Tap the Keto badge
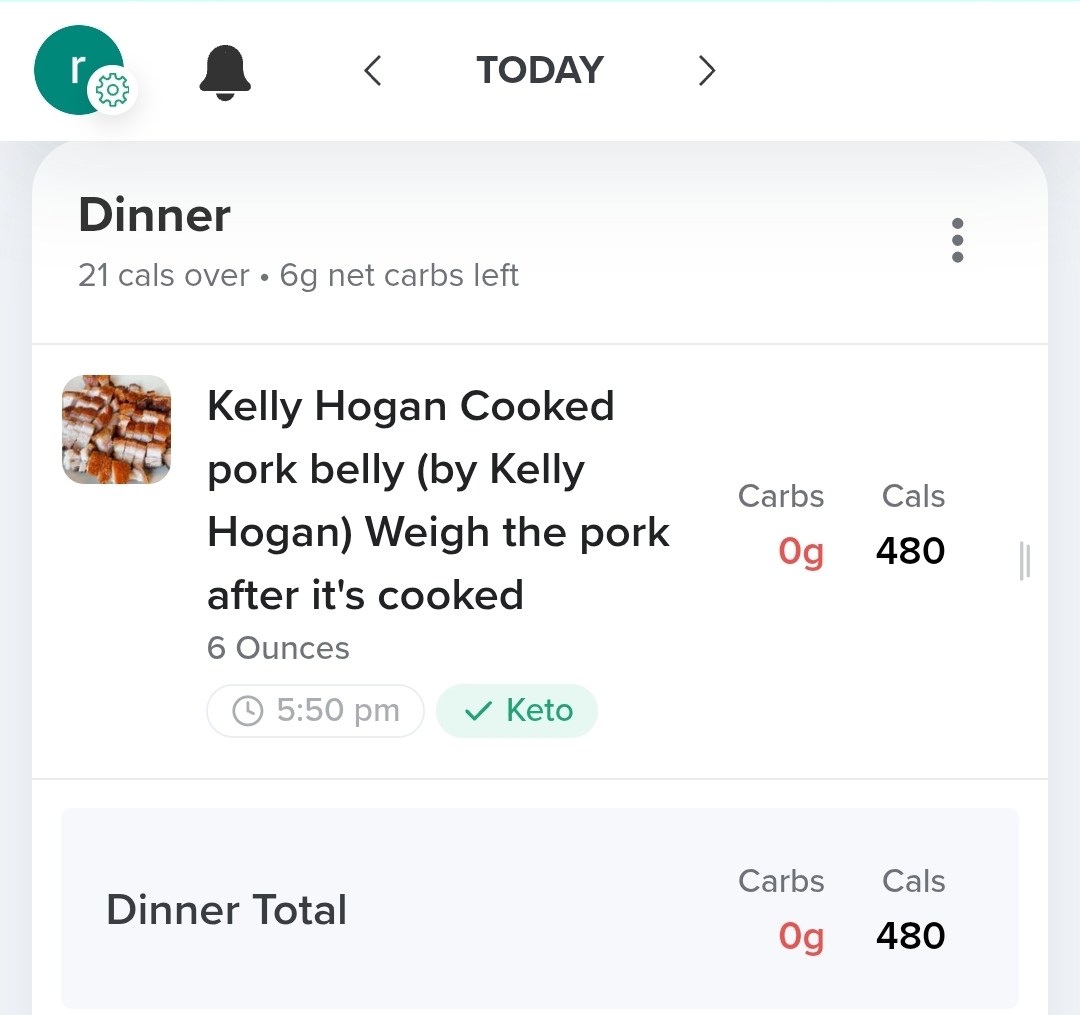 click(x=517, y=711)
